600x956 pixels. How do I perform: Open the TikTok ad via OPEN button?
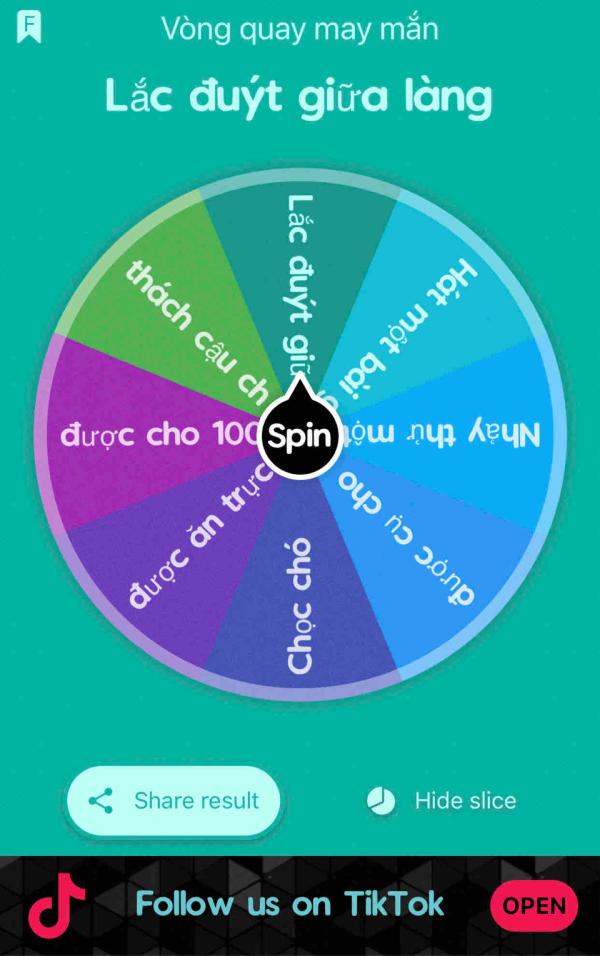pos(534,906)
